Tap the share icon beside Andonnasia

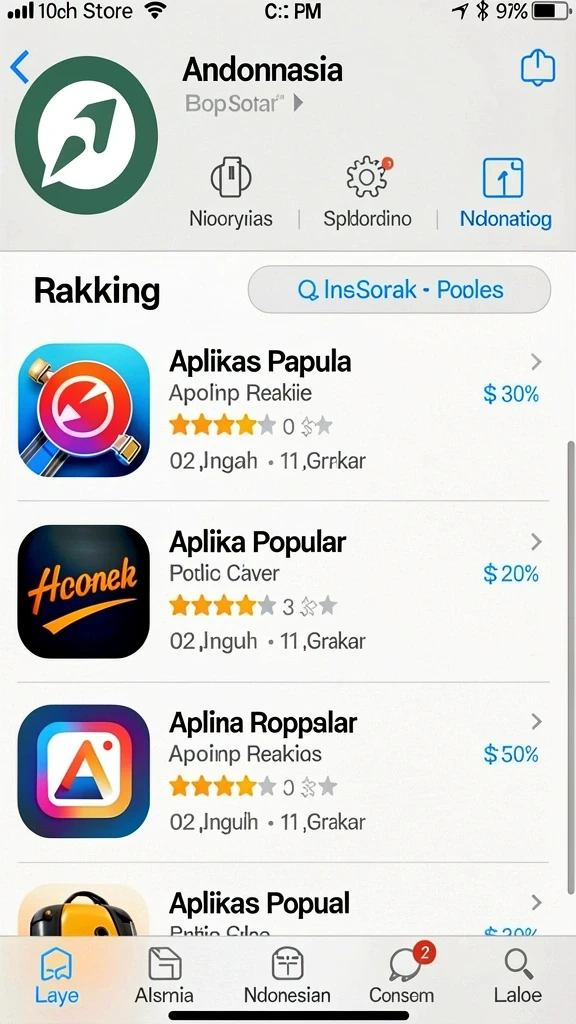coord(537,67)
